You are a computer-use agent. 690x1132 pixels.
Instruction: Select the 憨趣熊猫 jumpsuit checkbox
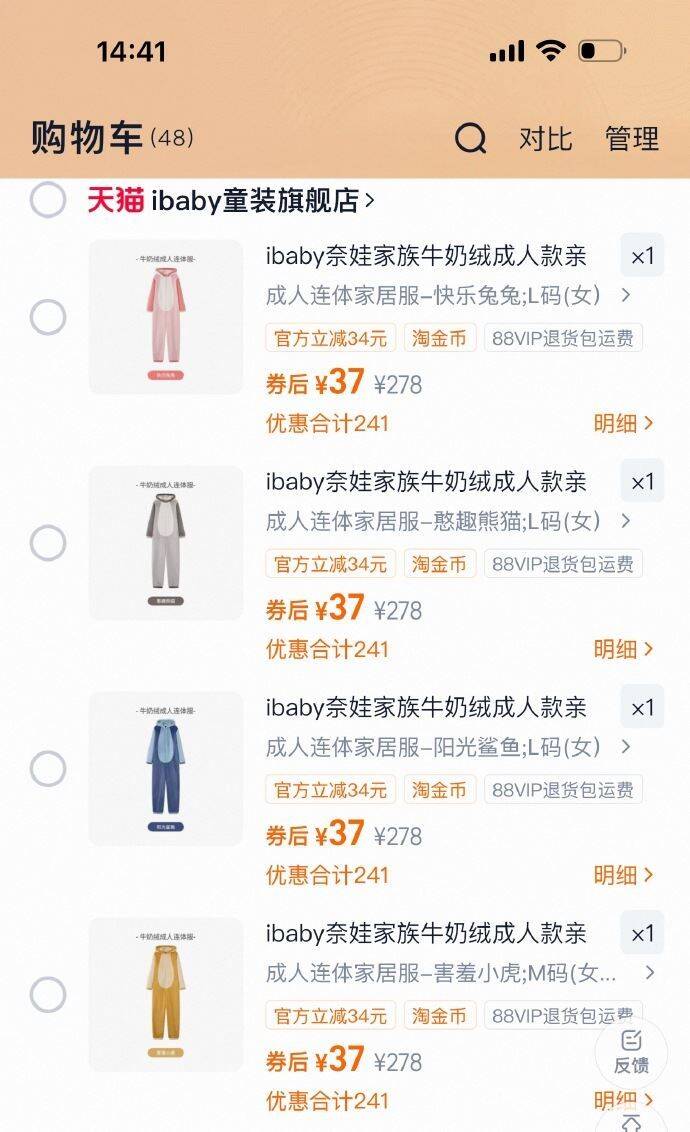[48, 543]
